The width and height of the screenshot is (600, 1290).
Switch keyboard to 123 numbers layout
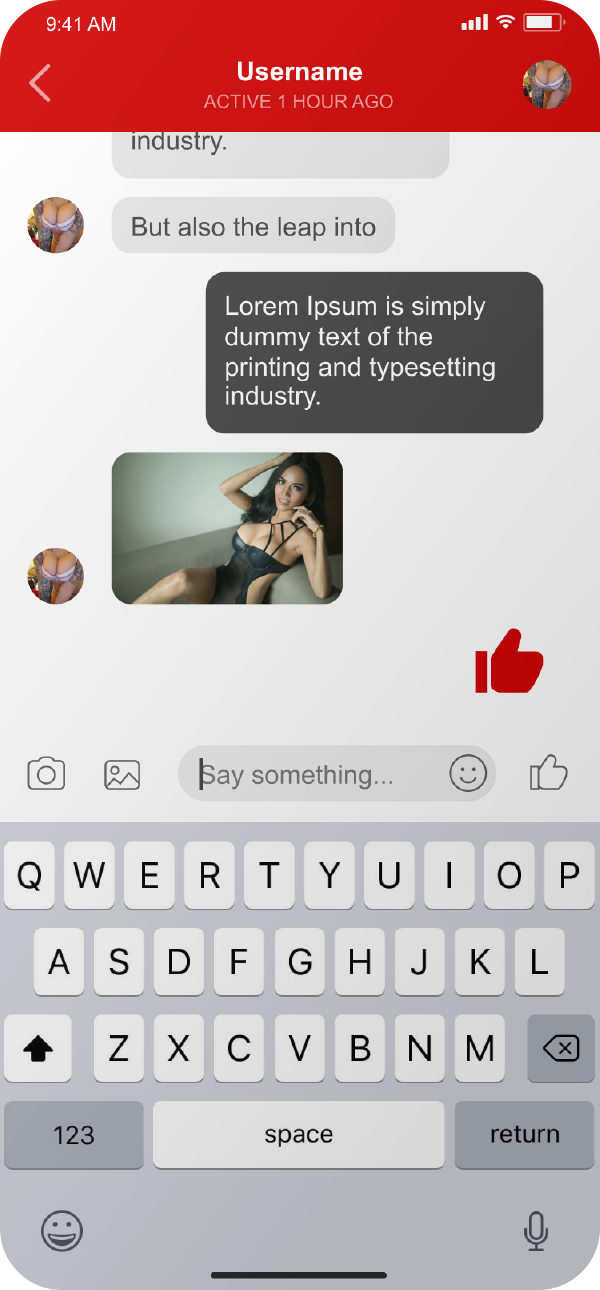coord(74,1134)
